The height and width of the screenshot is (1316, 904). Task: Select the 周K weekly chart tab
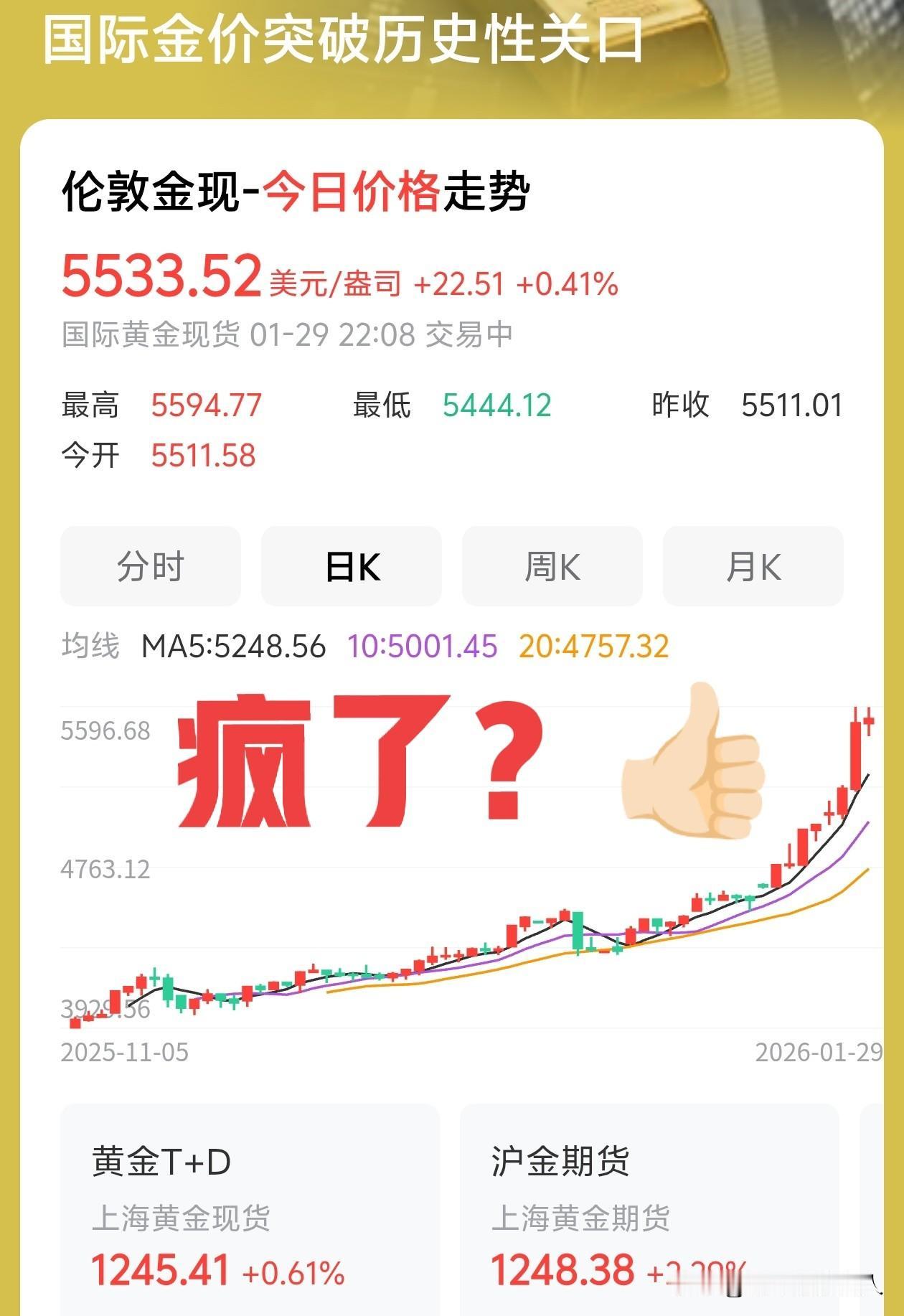tap(552, 566)
